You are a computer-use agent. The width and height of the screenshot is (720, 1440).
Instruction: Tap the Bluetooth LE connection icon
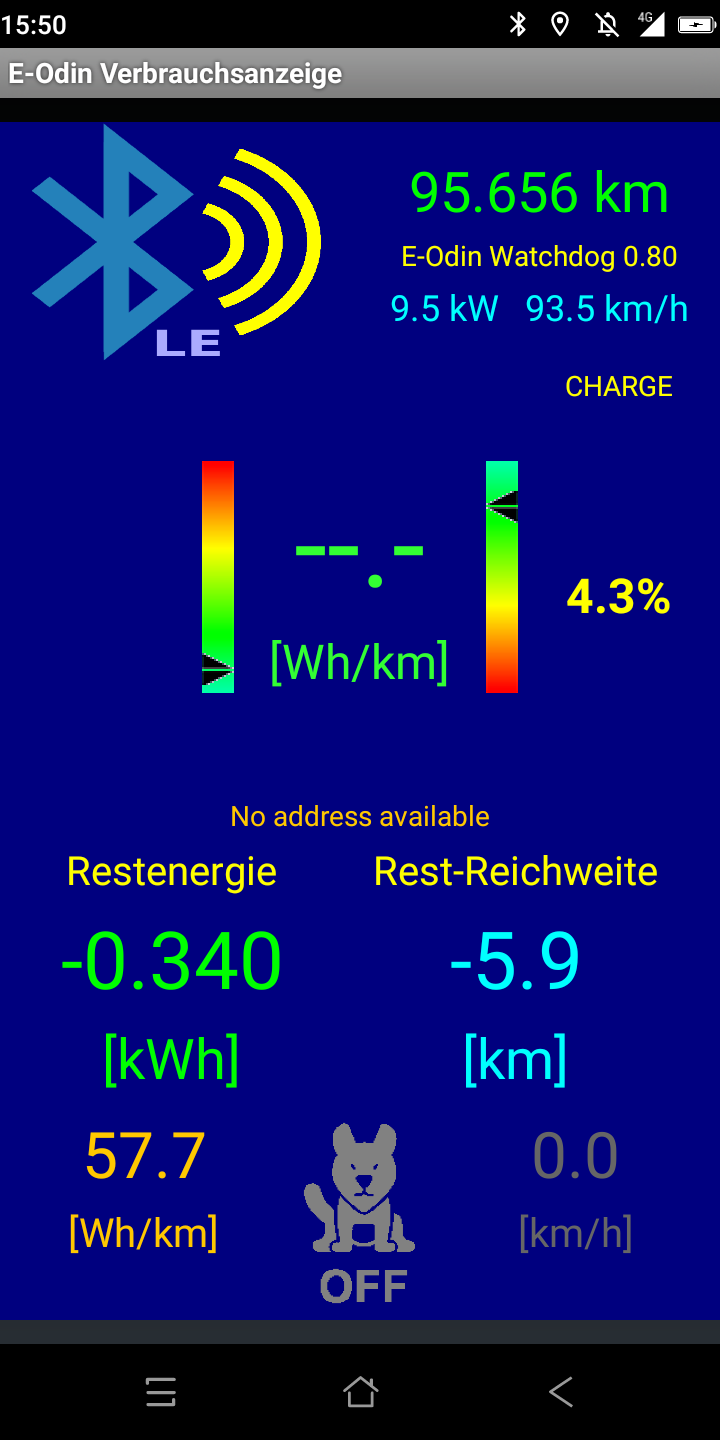176,241
